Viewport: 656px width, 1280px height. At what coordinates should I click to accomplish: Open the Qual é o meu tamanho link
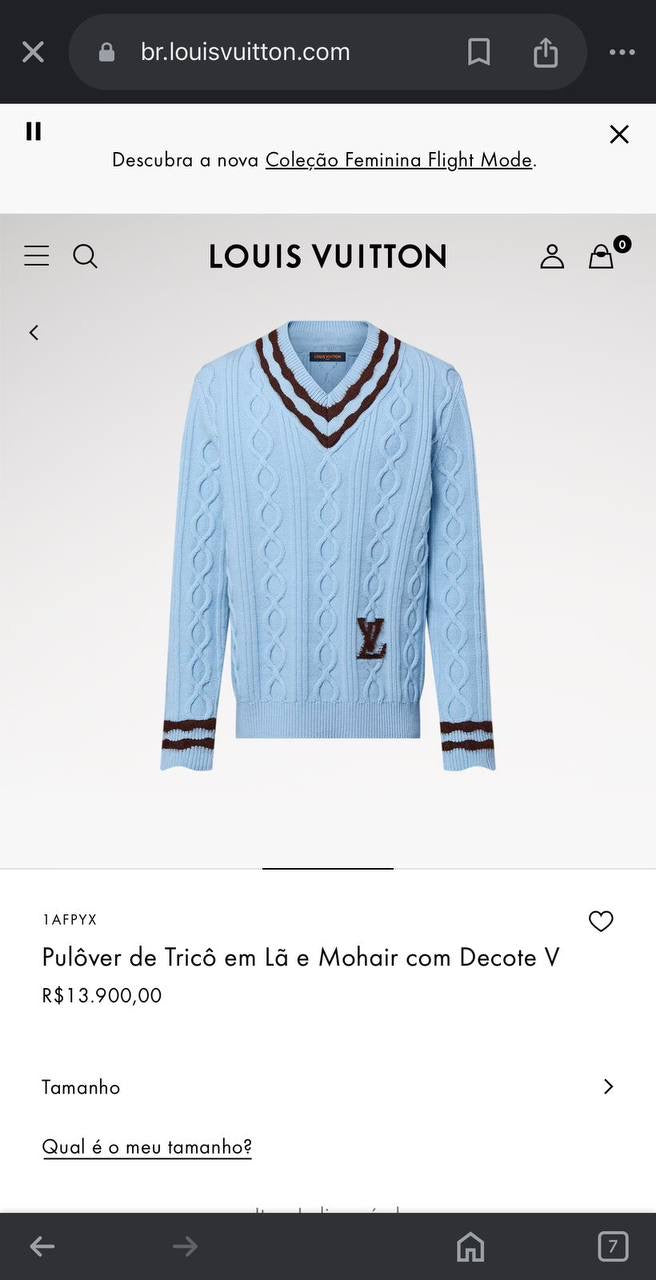click(x=147, y=1147)
